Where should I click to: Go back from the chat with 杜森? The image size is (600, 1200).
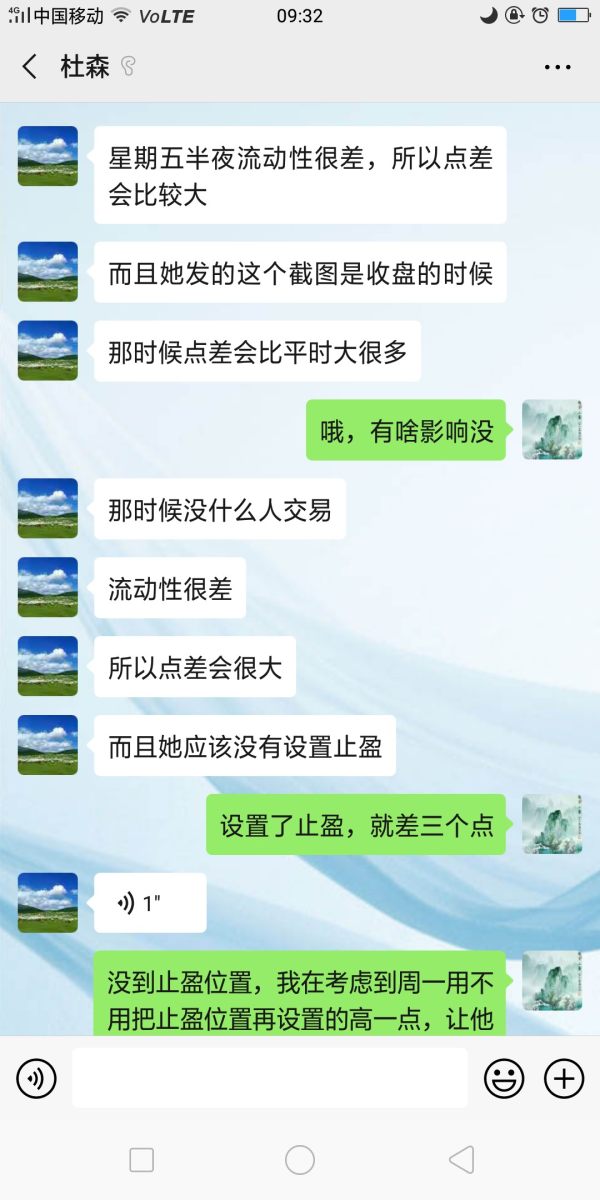click(x=29, y=67)
